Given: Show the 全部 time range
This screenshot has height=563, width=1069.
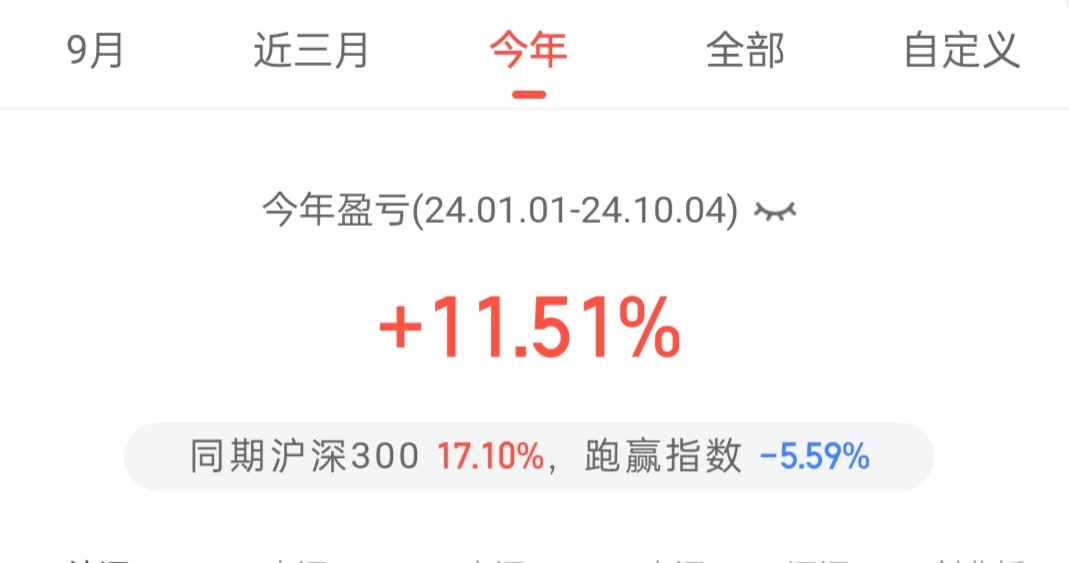Looking at the screenshot, I should click(x=745, y=50).
